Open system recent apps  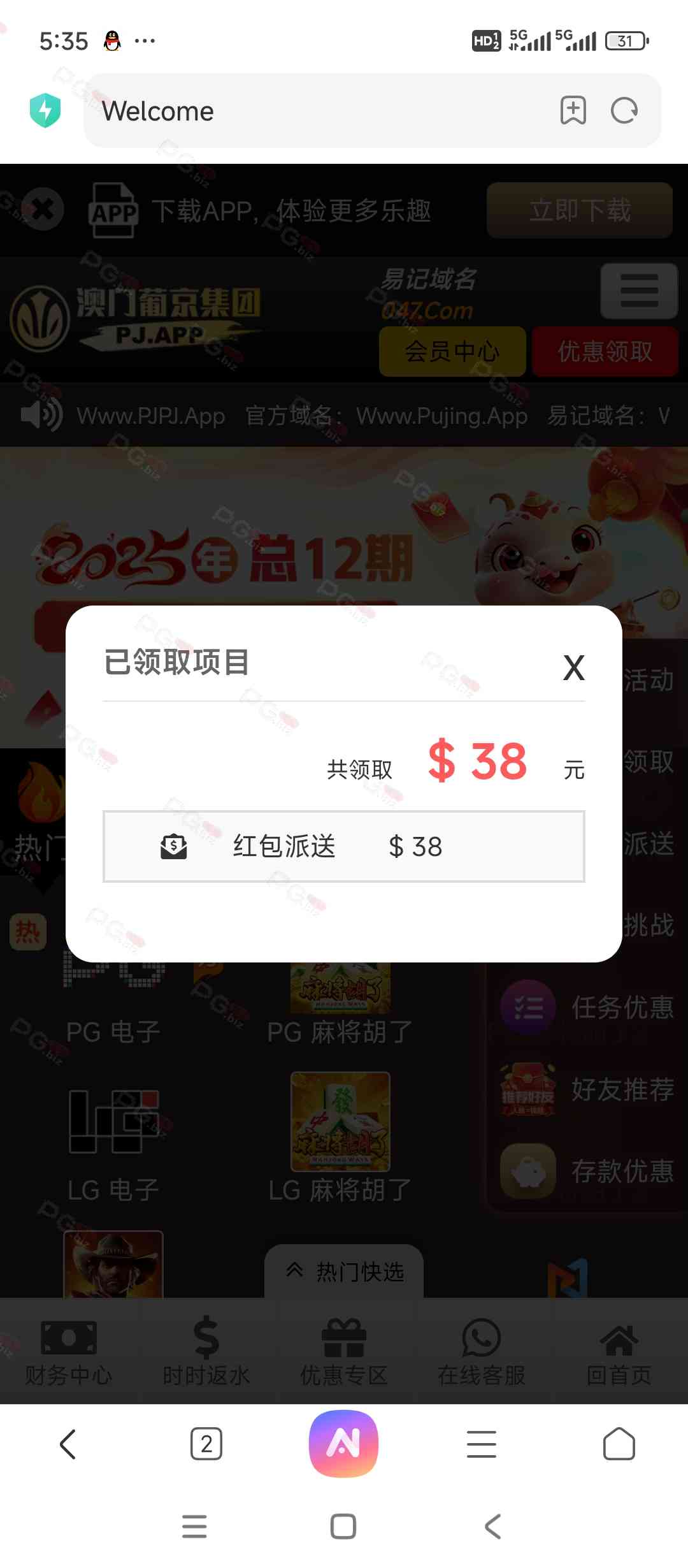[194, 1527]
